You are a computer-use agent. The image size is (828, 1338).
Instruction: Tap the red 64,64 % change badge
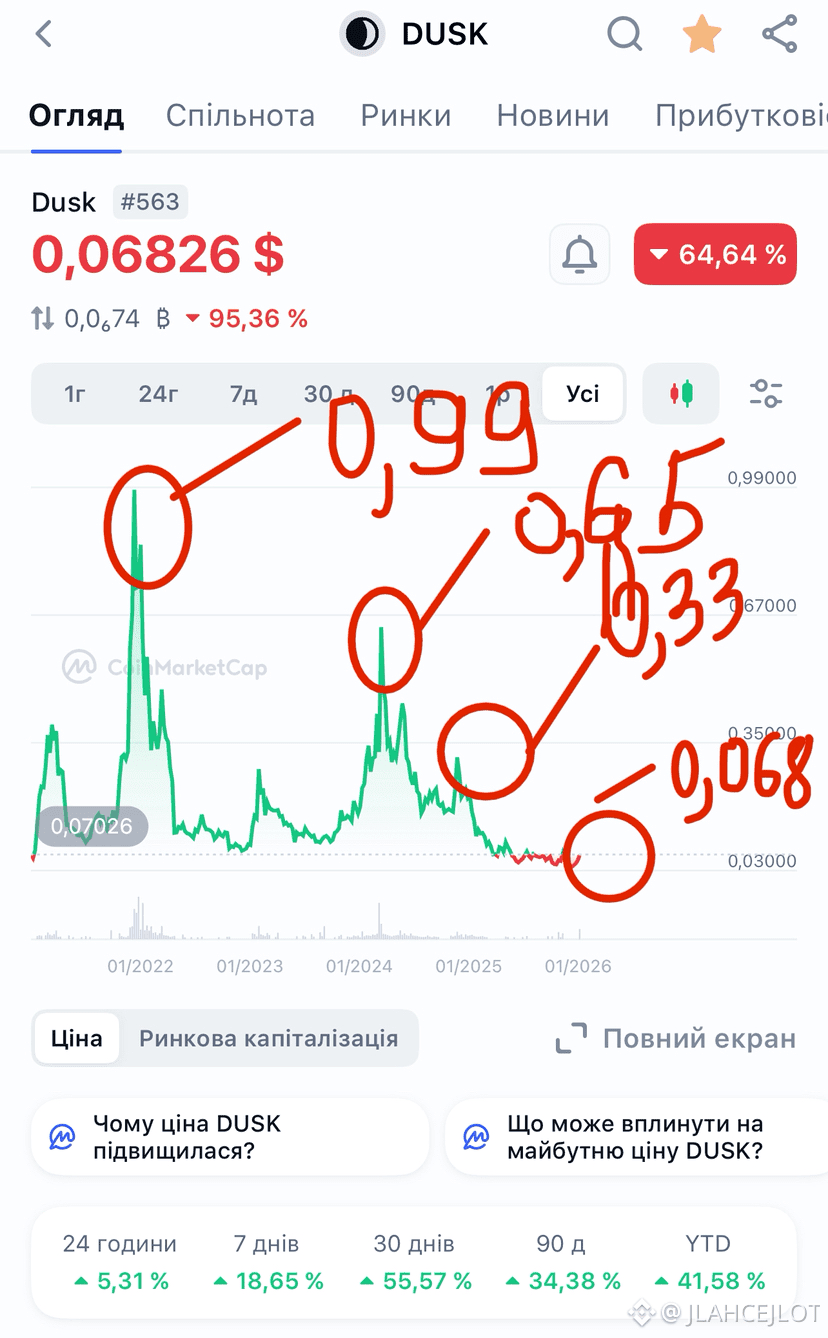pos(715,255)
